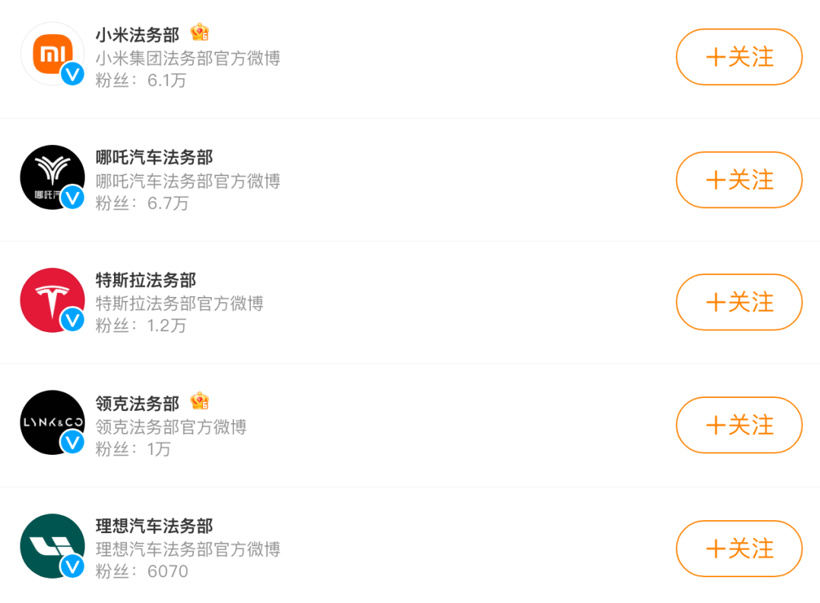Open 小米法务部 profile
Screen dimensions: 820x603
coord(137,35)
